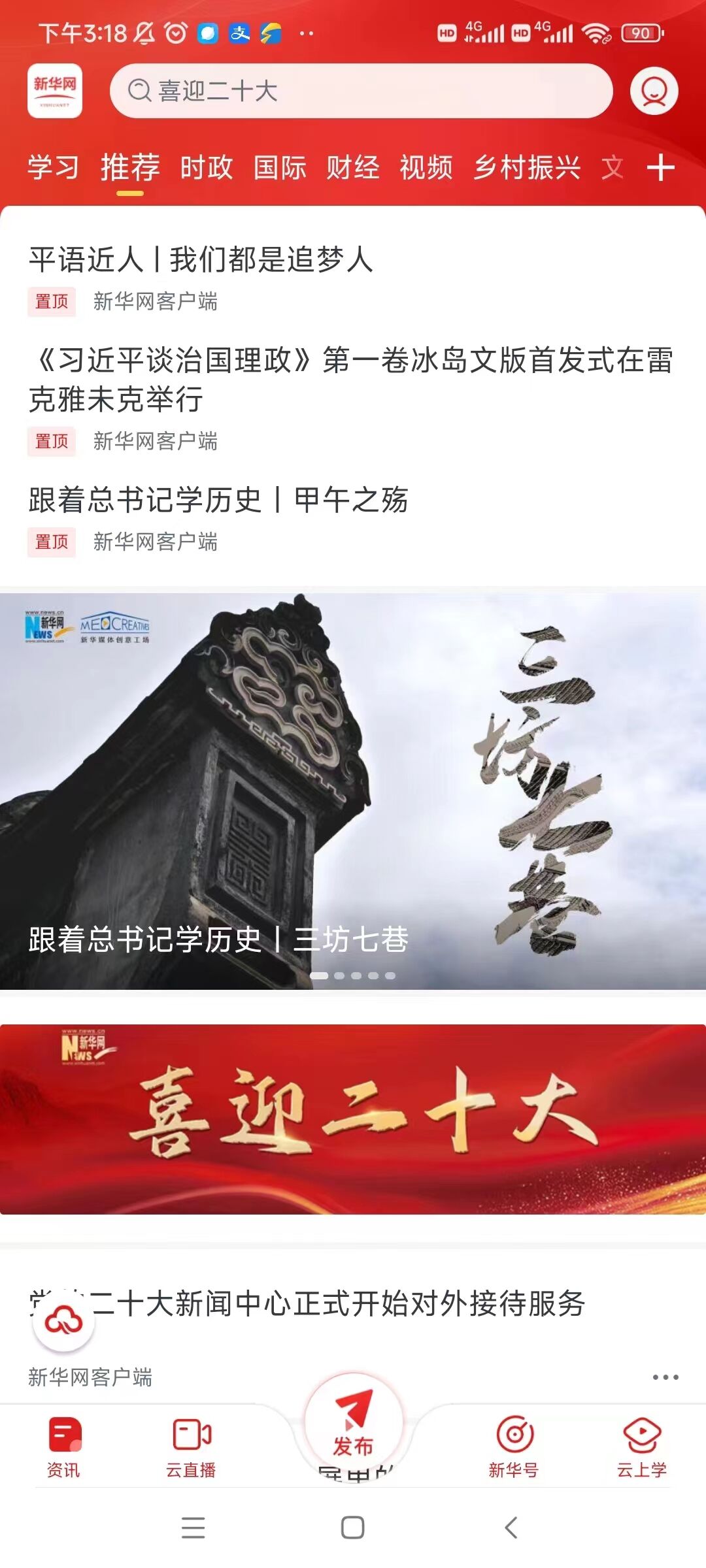Switch to the 乡村振兴 tab

527,168
